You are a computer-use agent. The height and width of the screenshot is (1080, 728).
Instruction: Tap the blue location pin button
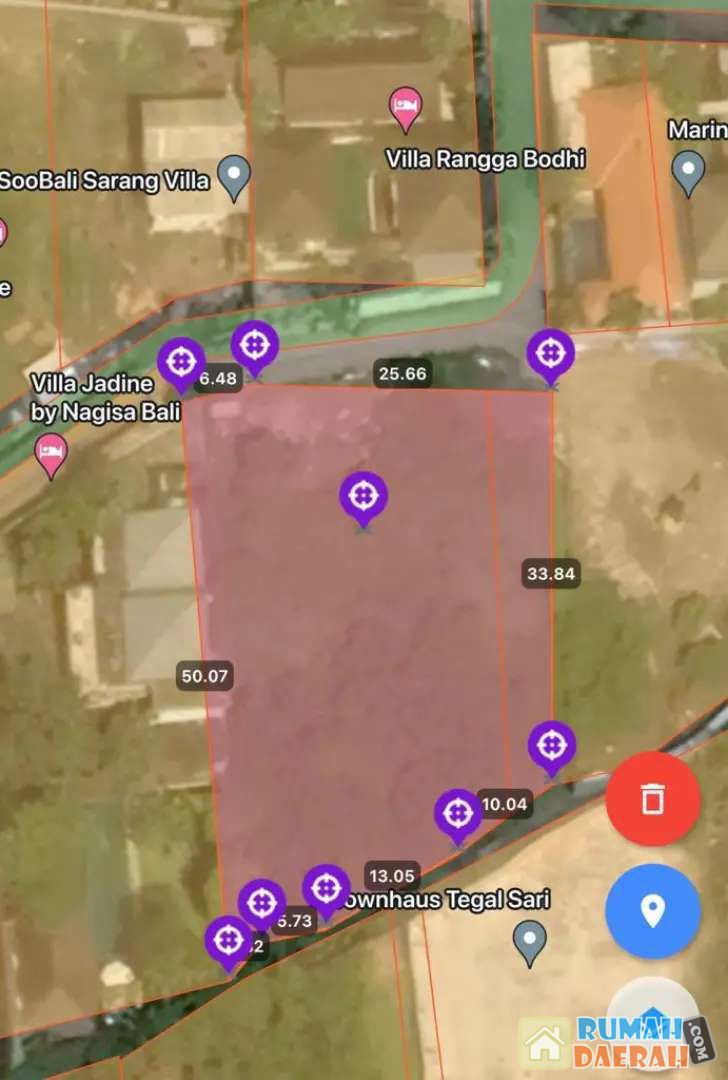[653, 910]
